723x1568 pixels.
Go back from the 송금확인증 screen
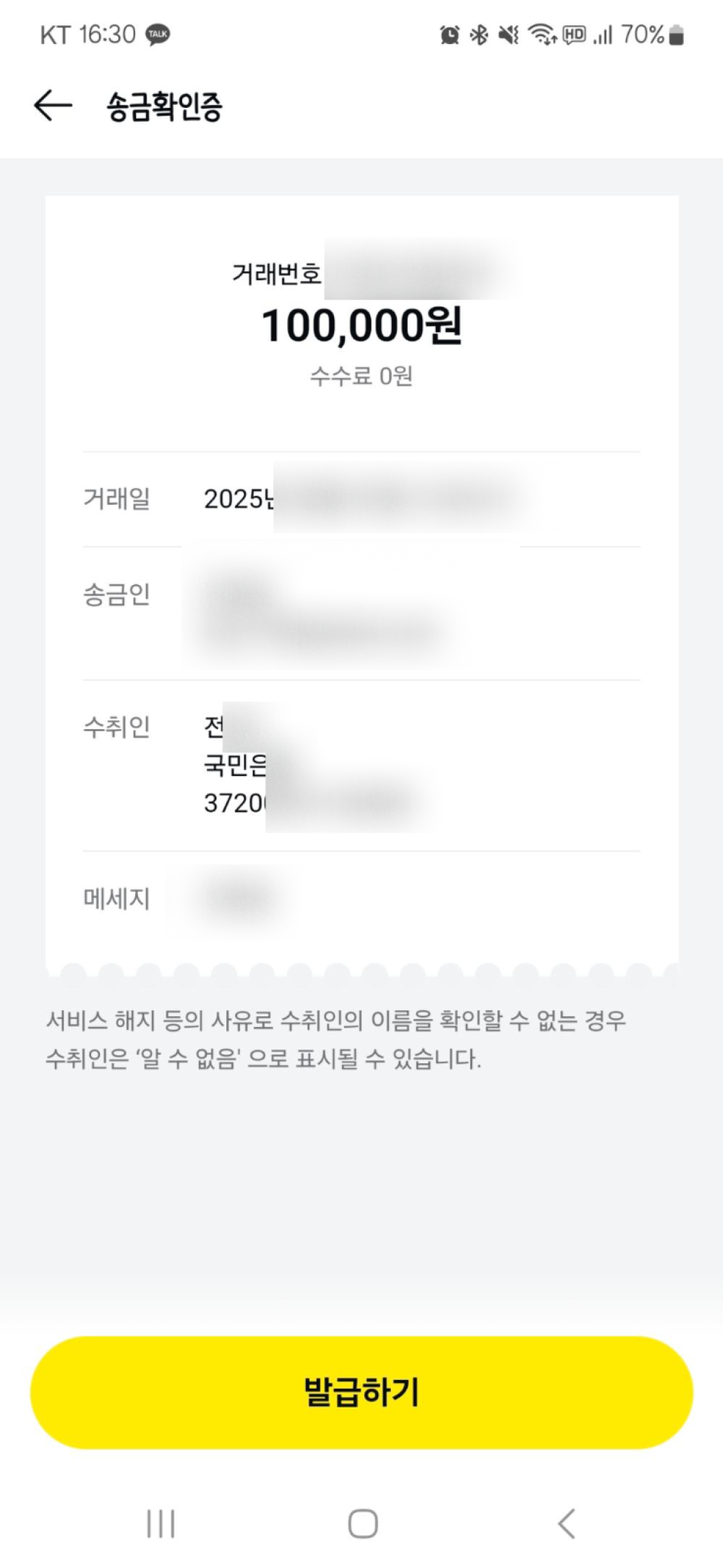53,106
